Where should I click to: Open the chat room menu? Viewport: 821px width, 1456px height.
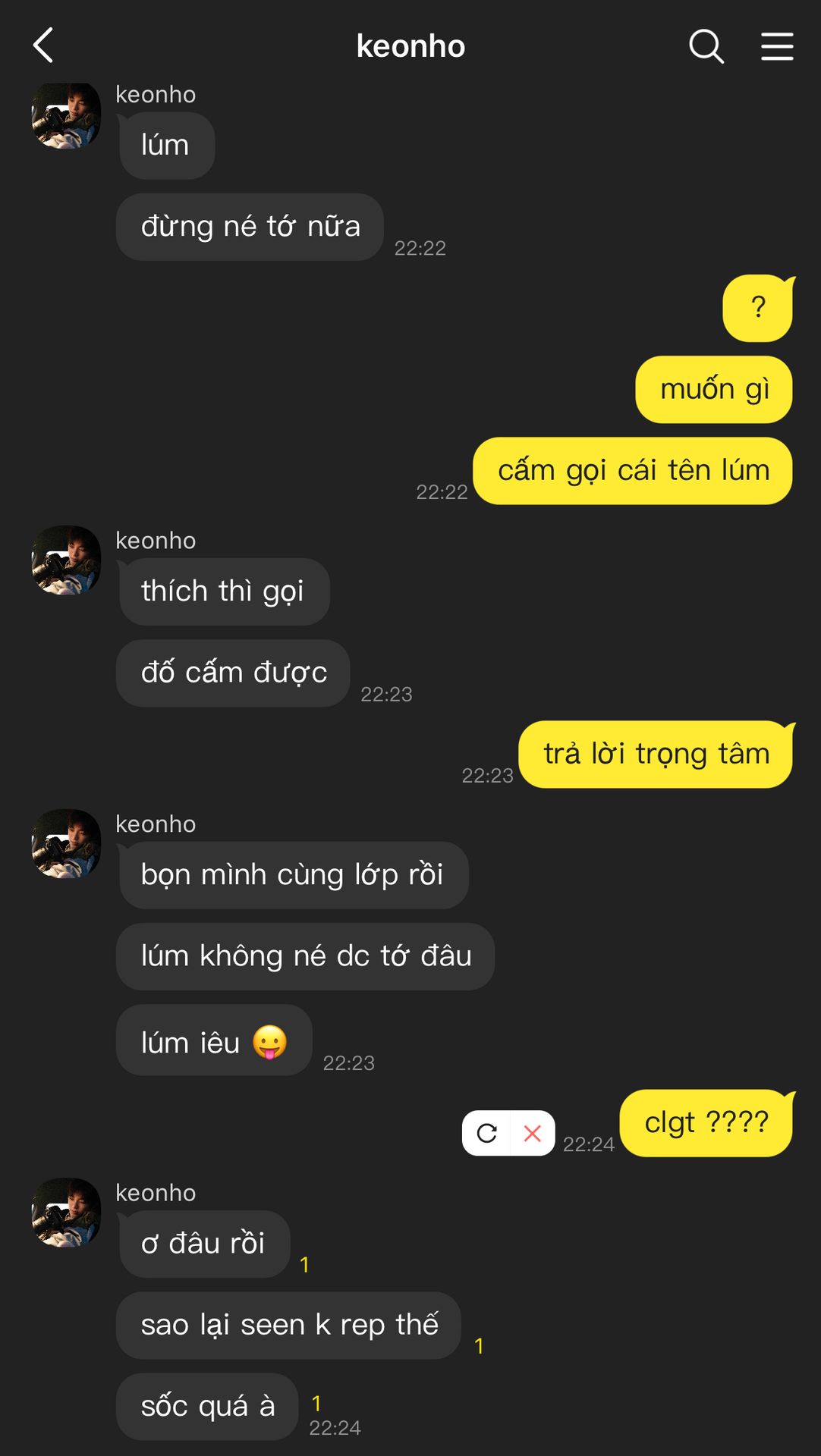(777, 46)
